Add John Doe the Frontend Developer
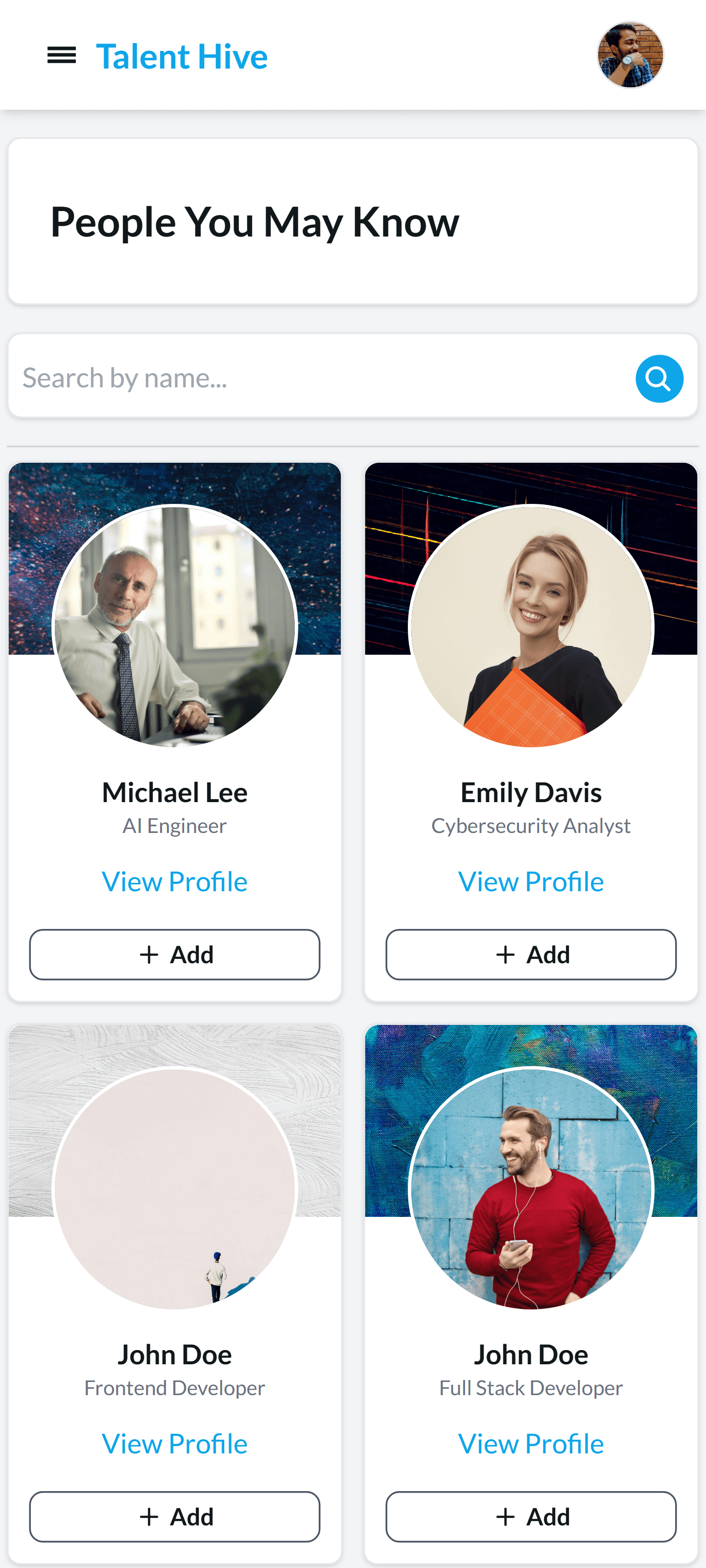 pyautogui.click(x=175, y=1516)
